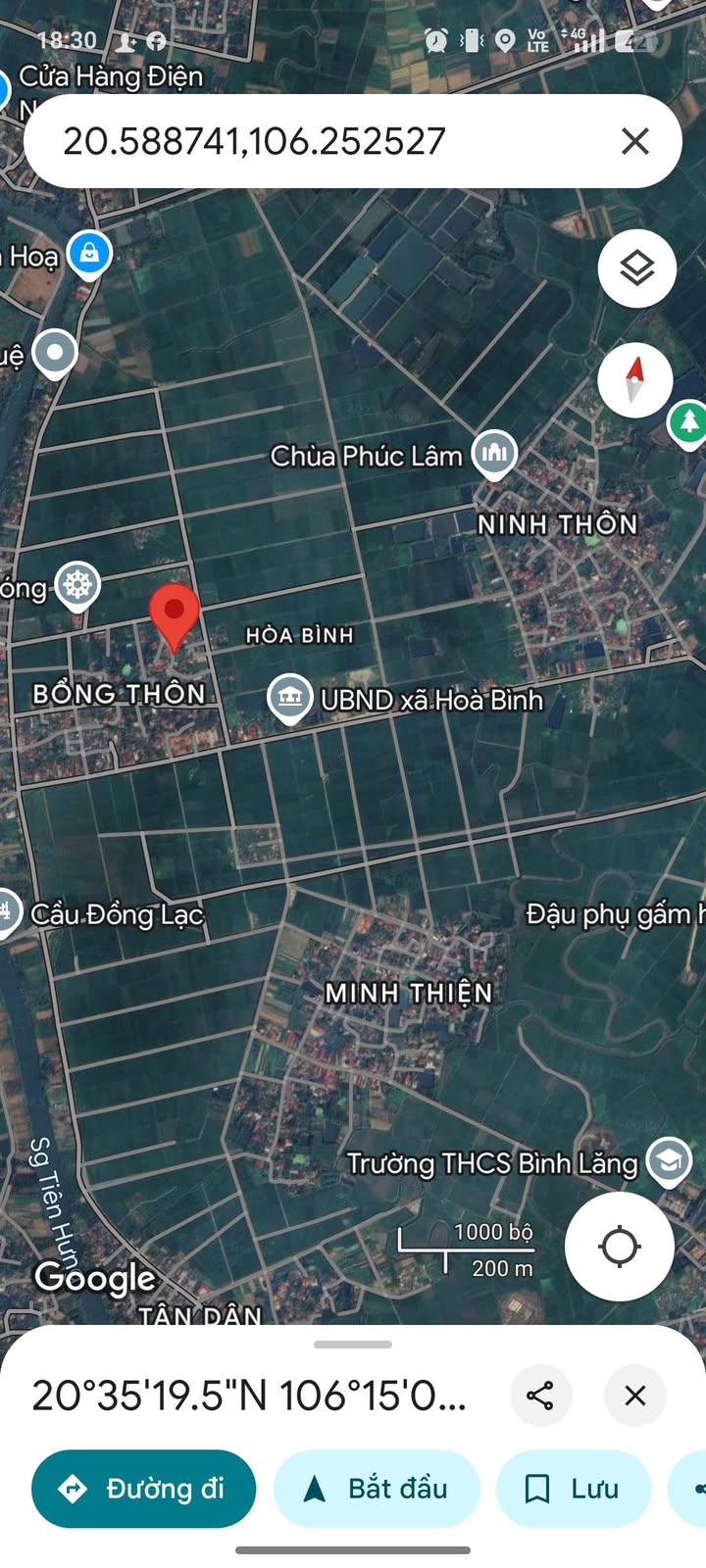Close the dropped pin info panel
Viewport: 706px width, 1568px height.
[635, 1396]
